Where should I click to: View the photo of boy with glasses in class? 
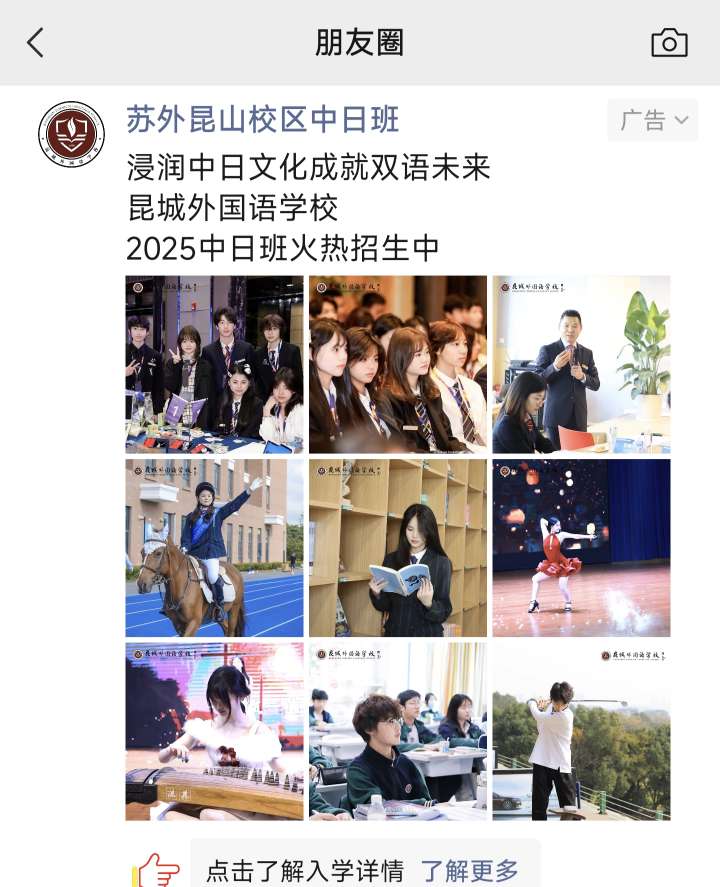click(398, 731)
